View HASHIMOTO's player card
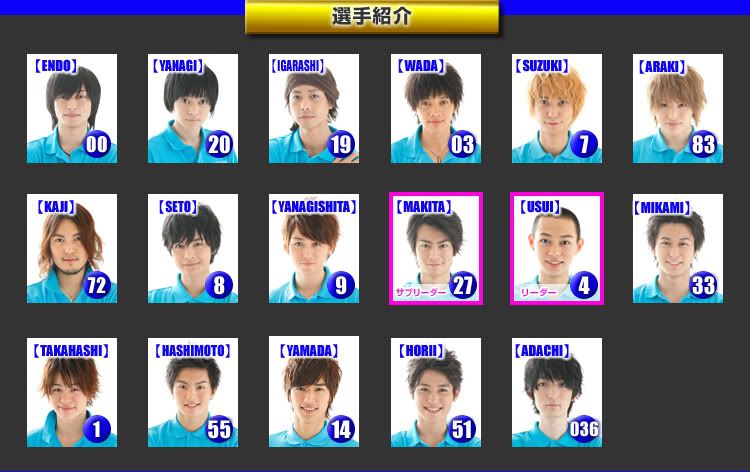Viewport: 750px width, 472px height. [193, 393]
